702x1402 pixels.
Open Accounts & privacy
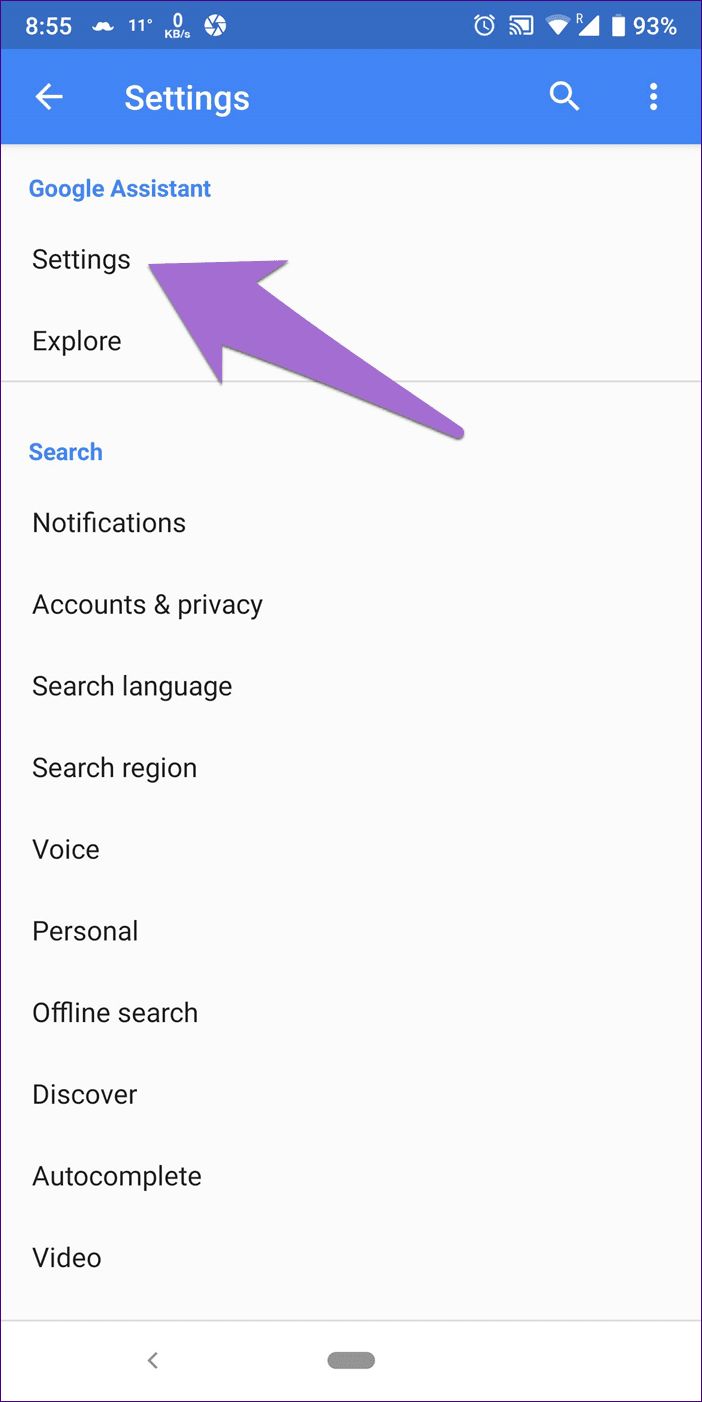(351, 605)
